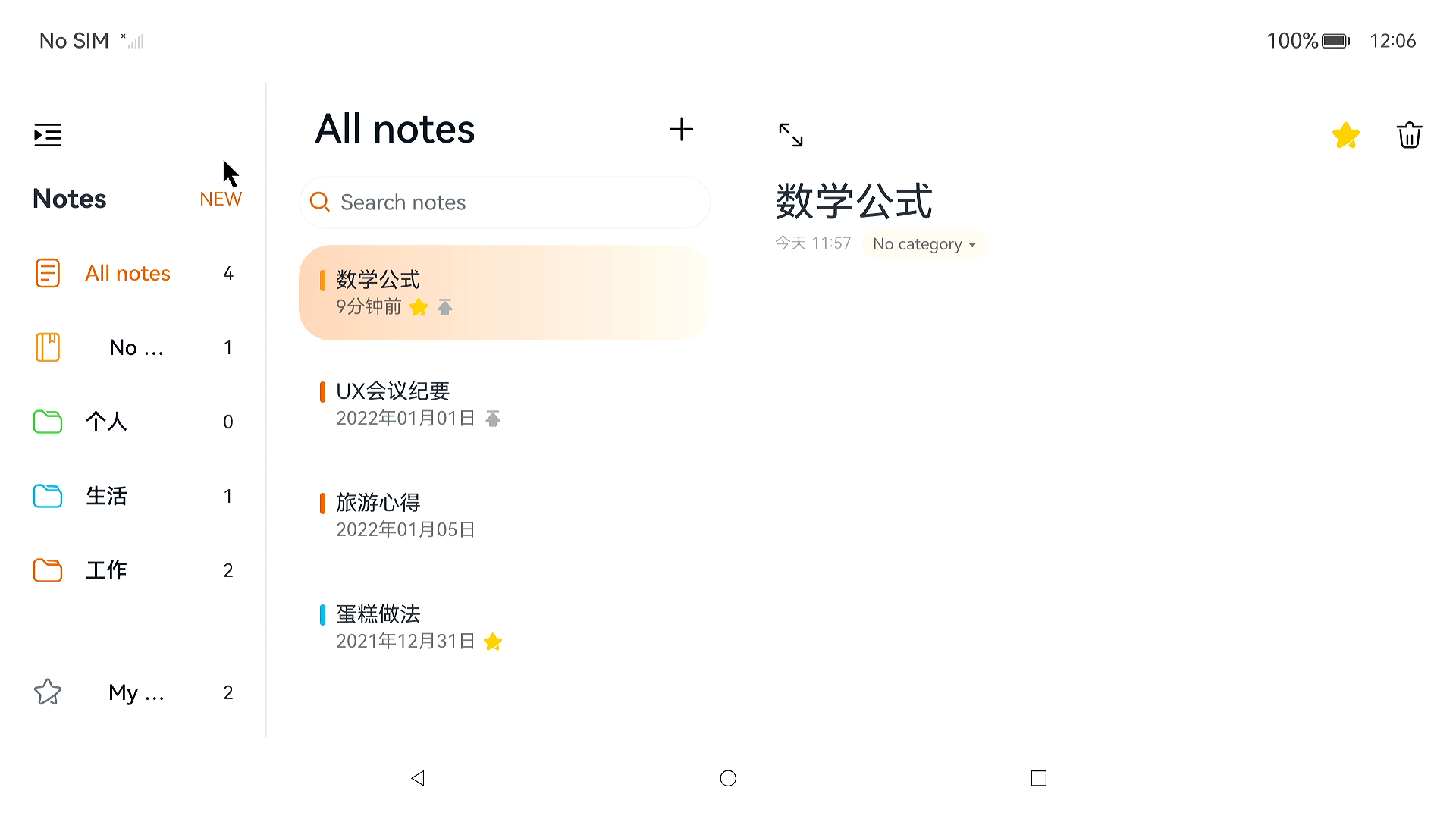Viewport: 1456px width, 819px height.
Task: Delete the current note
Action: [x=1409, y=136]
